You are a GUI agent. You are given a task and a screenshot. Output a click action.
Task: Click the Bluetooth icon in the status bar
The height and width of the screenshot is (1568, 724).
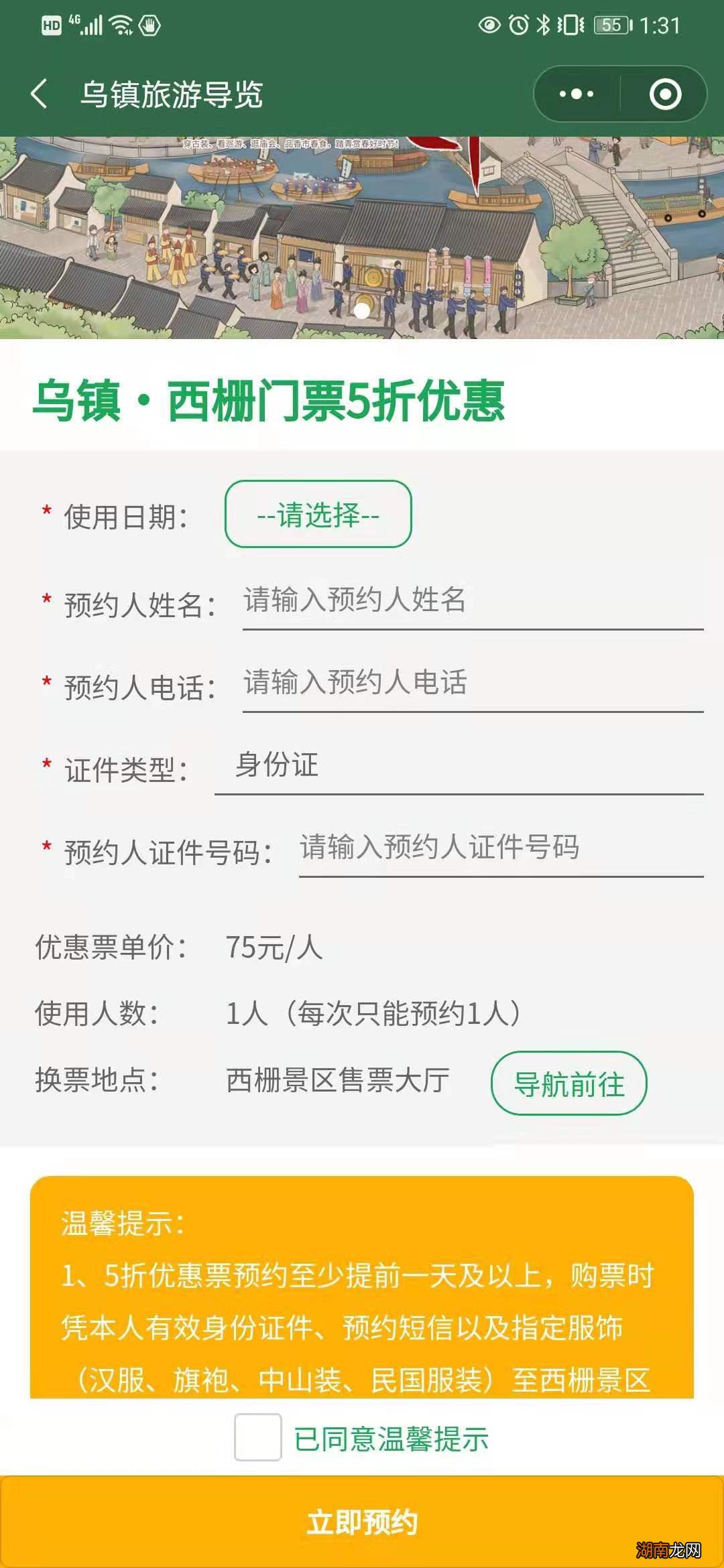tap(544, 24)
